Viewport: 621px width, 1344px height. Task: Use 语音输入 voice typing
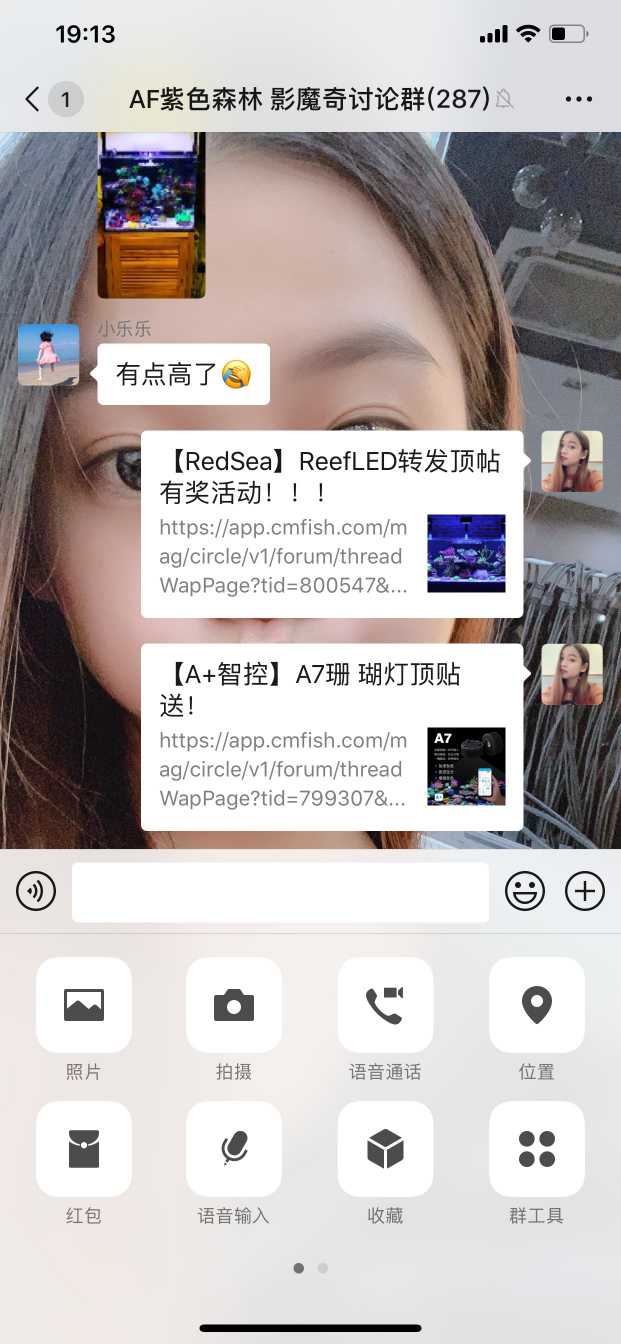click(x=234, y=1149)
